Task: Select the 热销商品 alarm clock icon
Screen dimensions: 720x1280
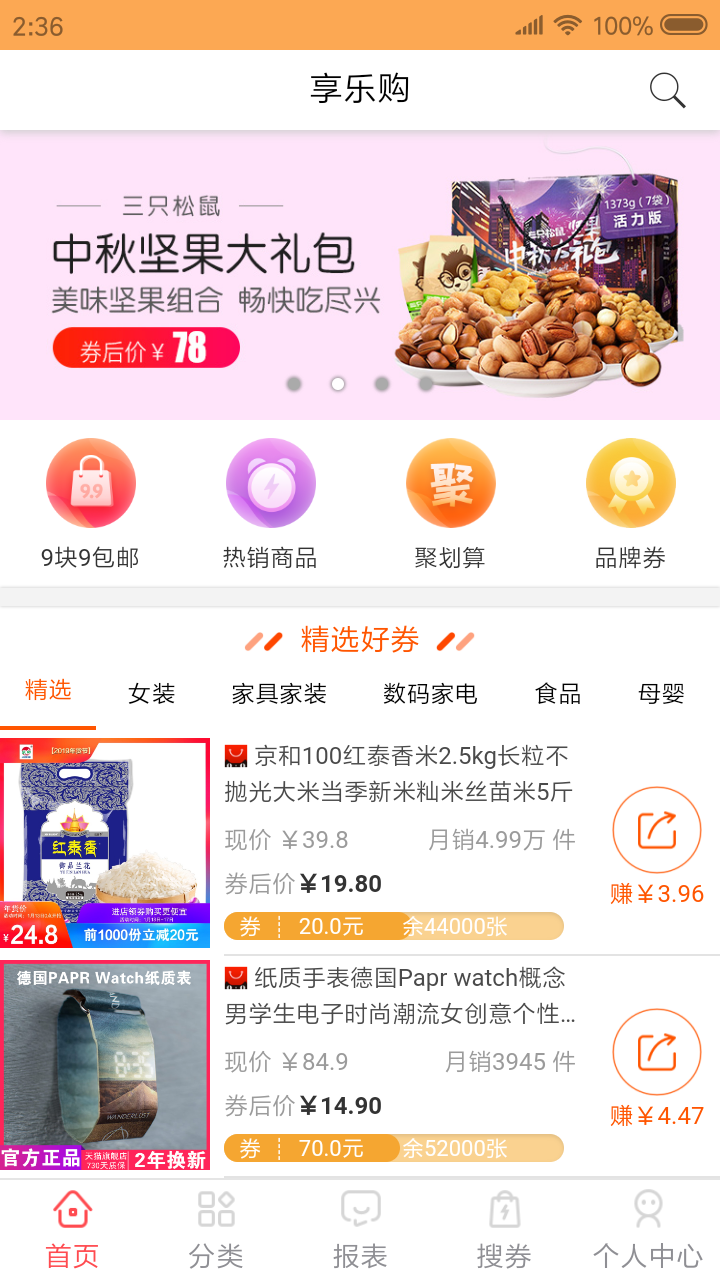Action: (270, 482)
